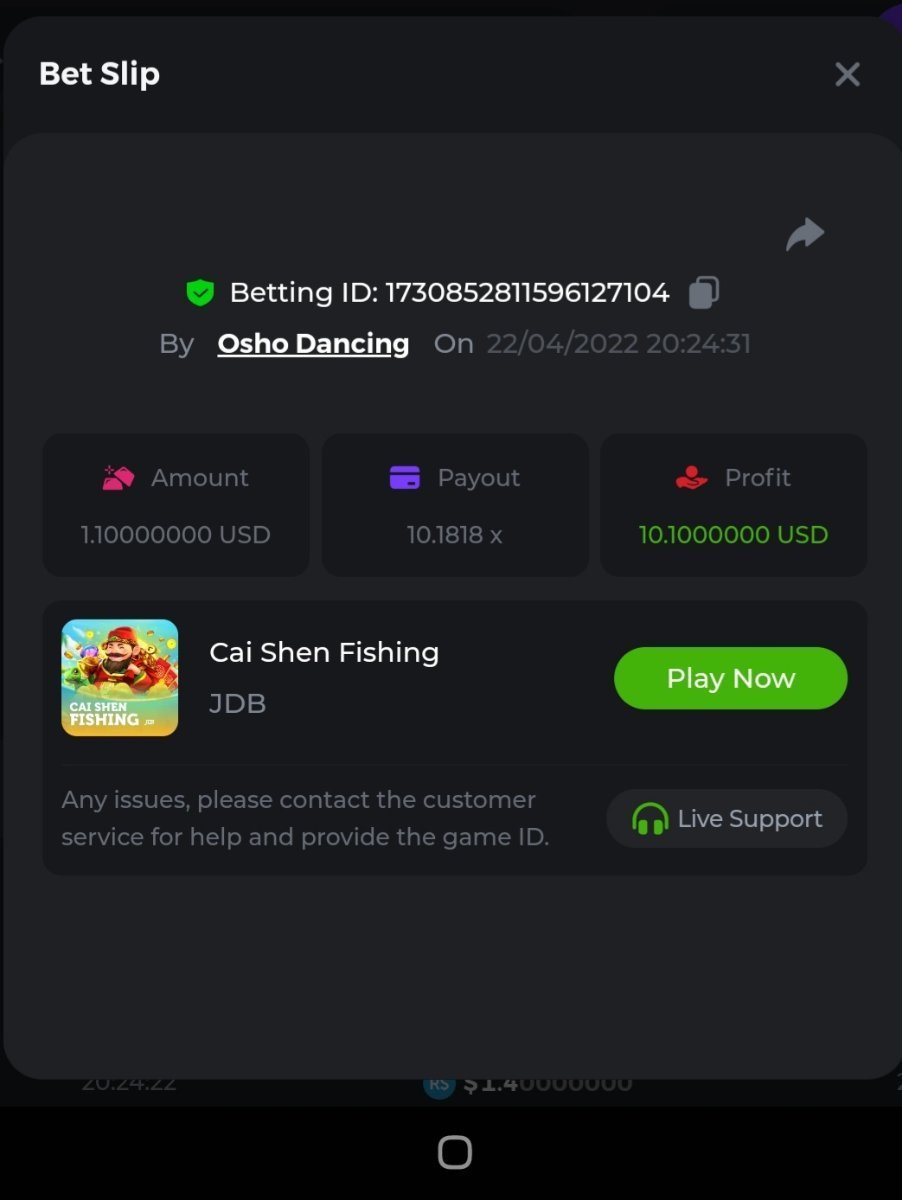Tap Play Now for Cai Shen Fishing
The width and height of the screenshot is (902, 1200).
pos(730,678)
